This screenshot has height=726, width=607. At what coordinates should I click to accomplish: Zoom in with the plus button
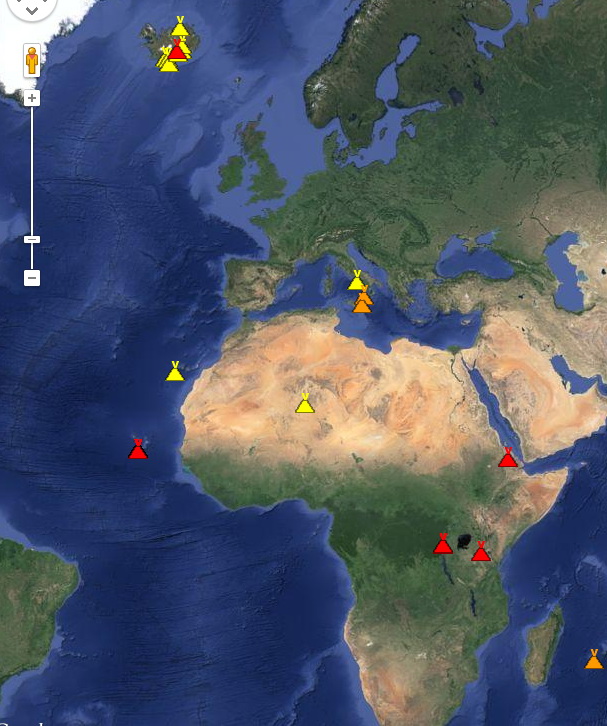[x=32, y=98]
